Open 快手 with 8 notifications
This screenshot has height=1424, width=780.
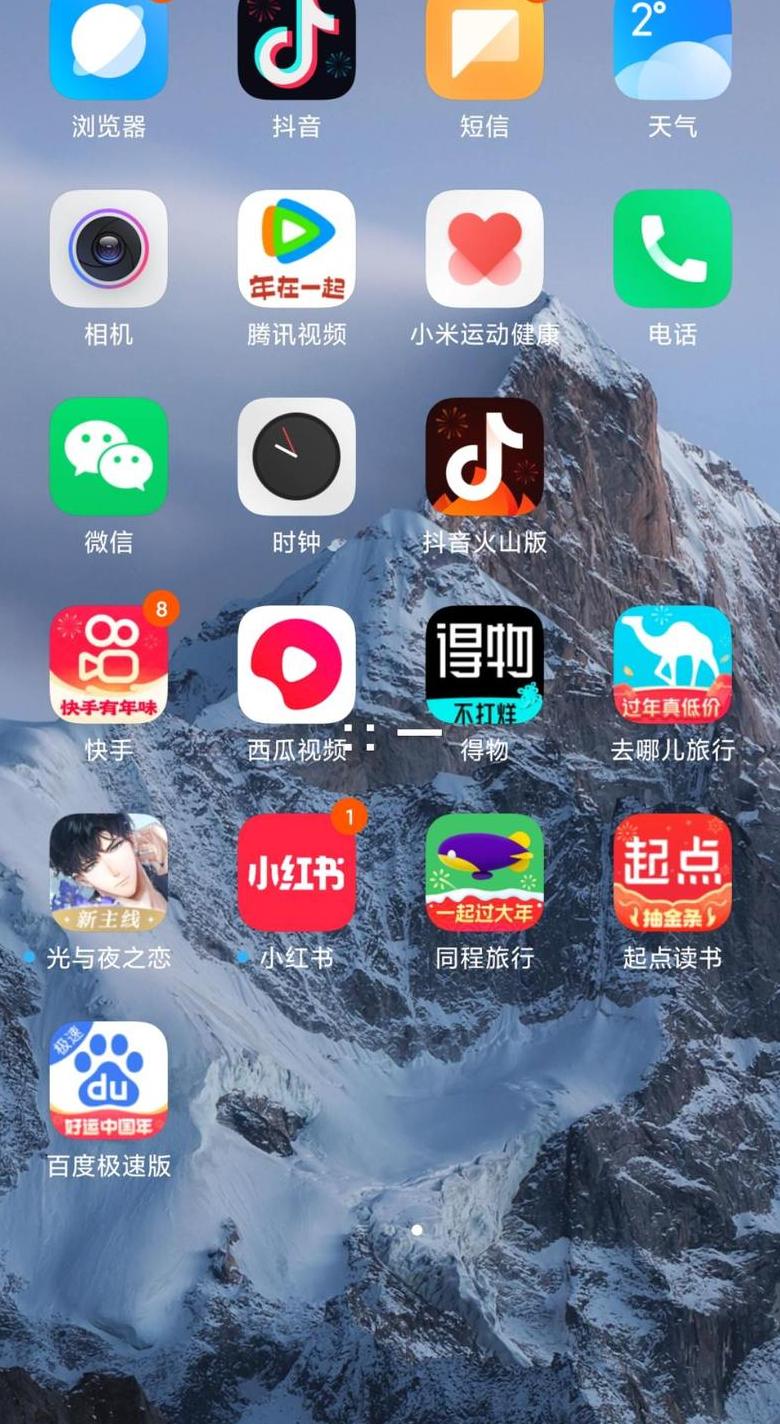tap(108, 664)
